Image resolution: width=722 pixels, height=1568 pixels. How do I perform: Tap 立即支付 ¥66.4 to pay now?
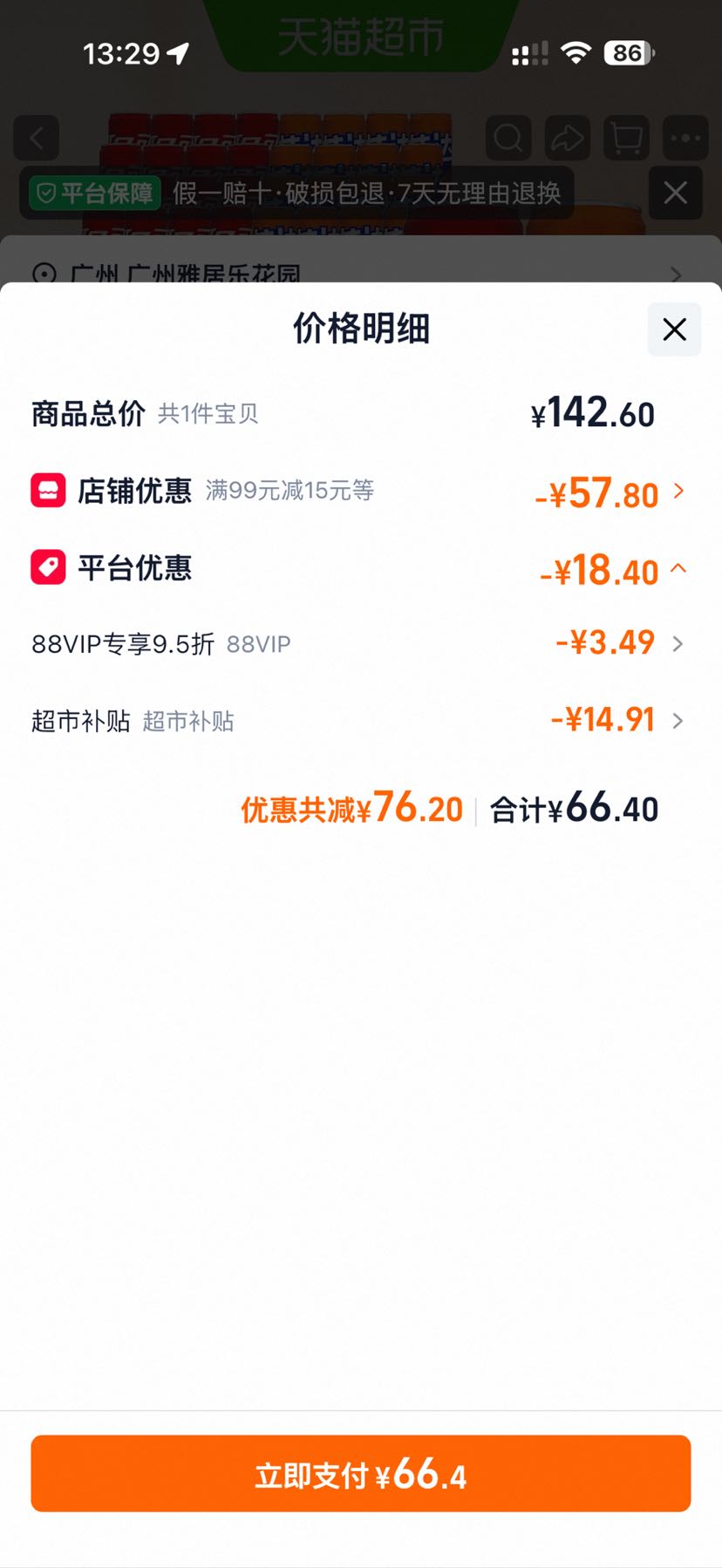[x=361, y=1474]
